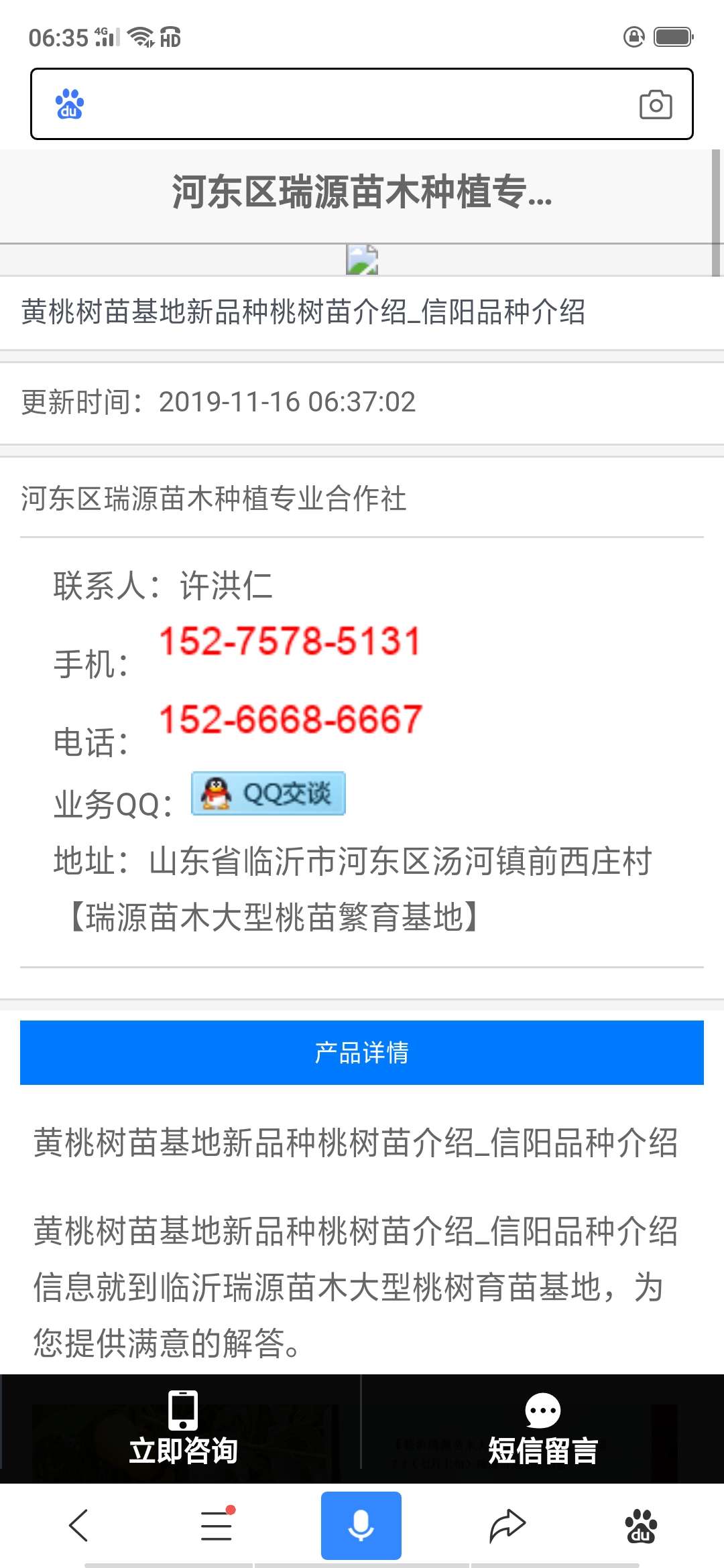Screen dimensions: 724x1568
Task: Go to Baidu home via paw icon
Action: click(640, 1525)
